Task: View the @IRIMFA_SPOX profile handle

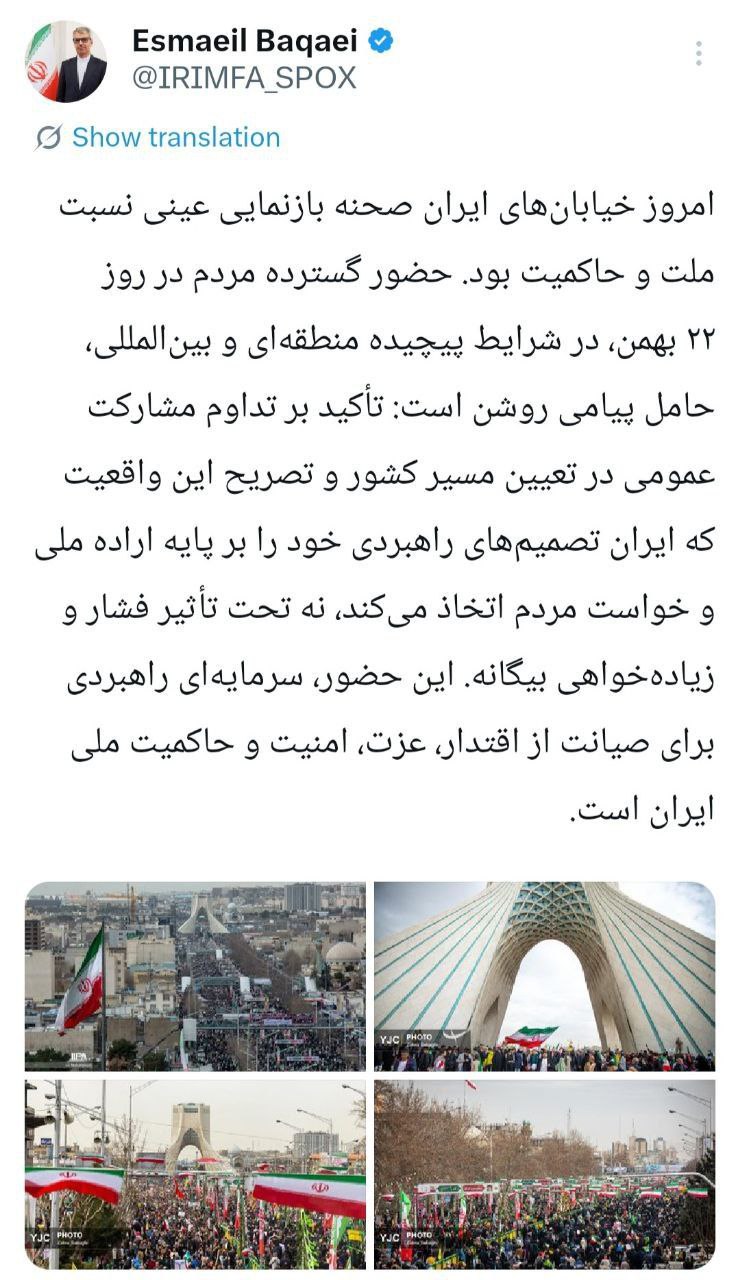Action: tap(244, 77)
